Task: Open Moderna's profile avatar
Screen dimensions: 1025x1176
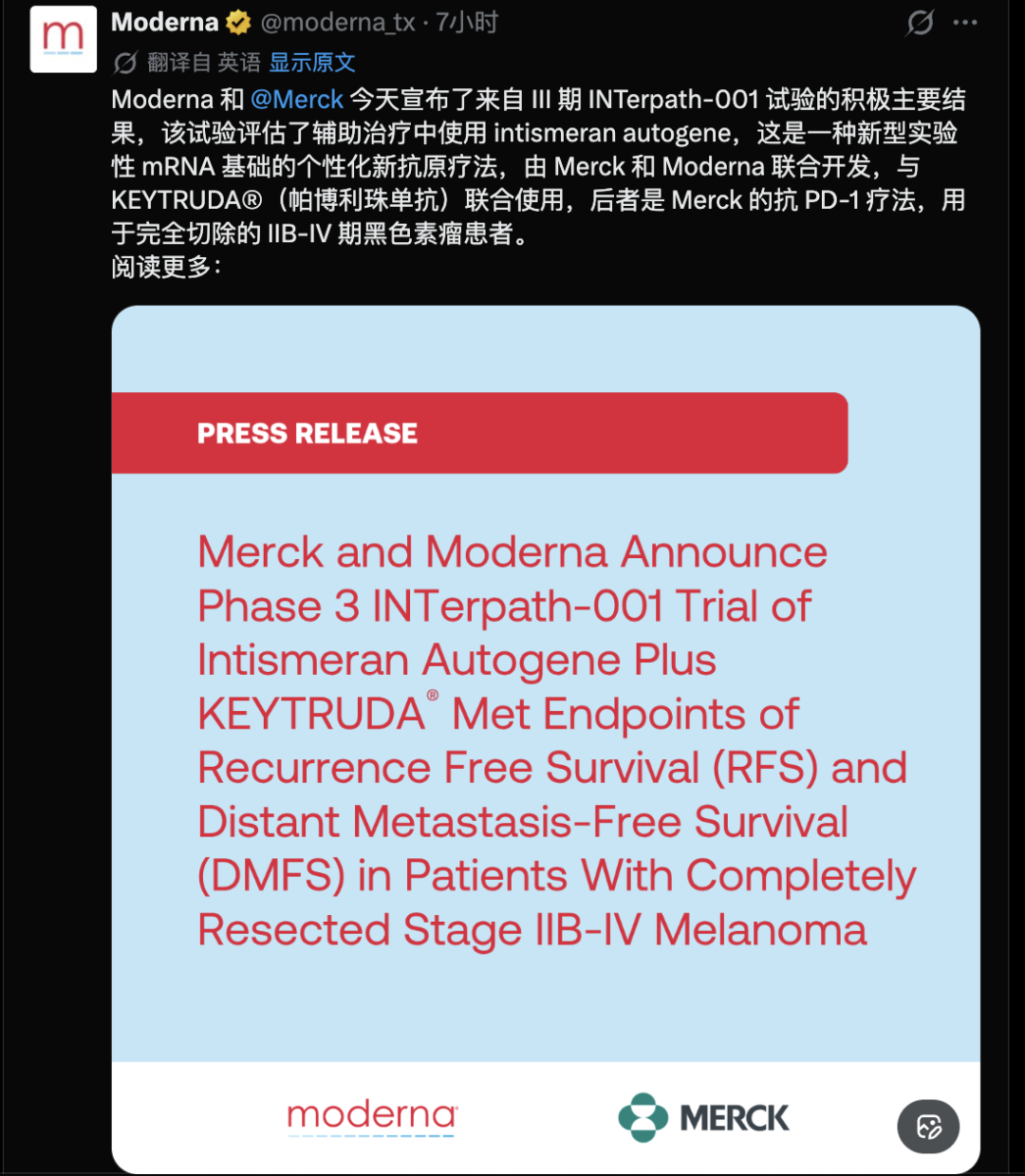Action: point(64,39)
